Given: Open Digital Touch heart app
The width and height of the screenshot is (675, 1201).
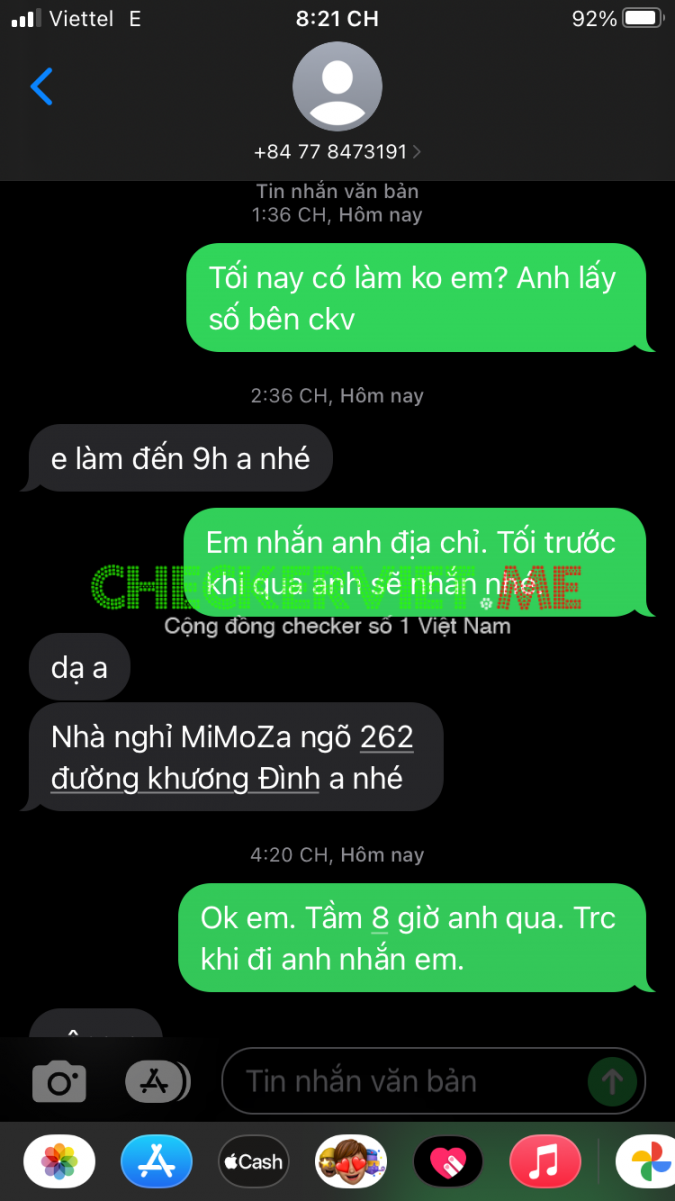Looking at the screenshot, I should 448,1162.
